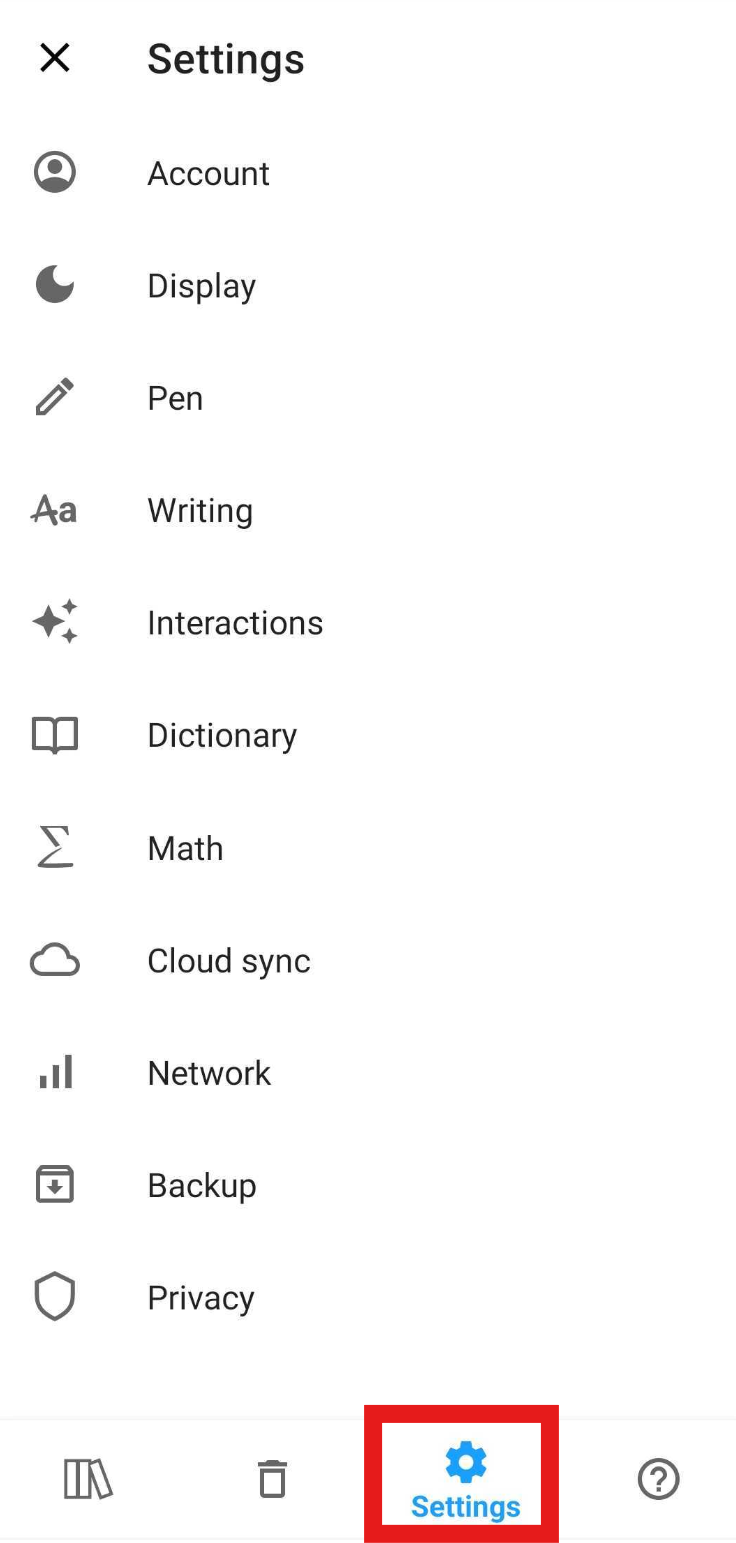Open Cloud sync settings
The height and width of the screenshot is (1543, 736).
229,961
